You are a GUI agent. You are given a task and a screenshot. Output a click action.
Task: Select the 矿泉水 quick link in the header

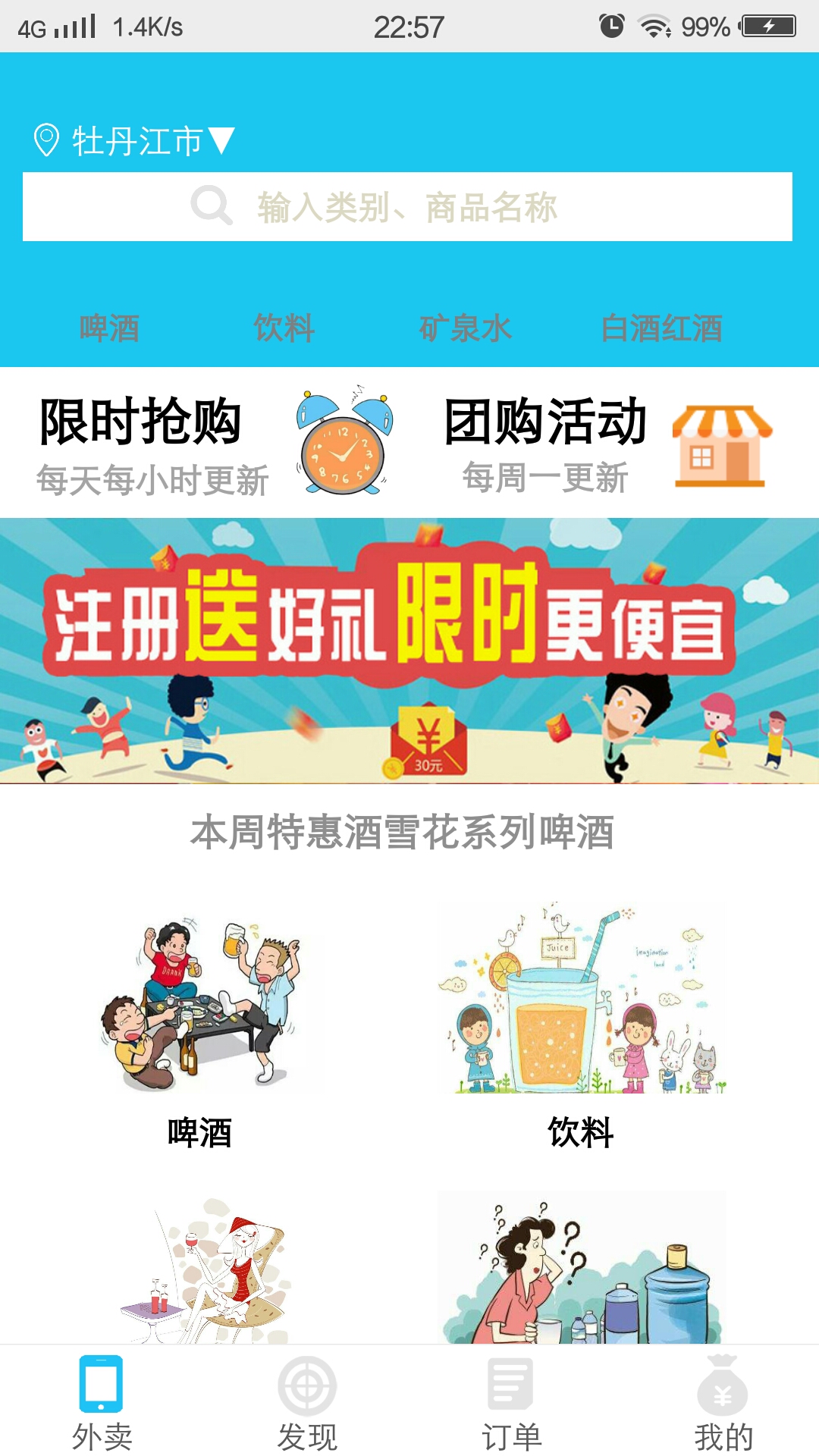(465, 328)
